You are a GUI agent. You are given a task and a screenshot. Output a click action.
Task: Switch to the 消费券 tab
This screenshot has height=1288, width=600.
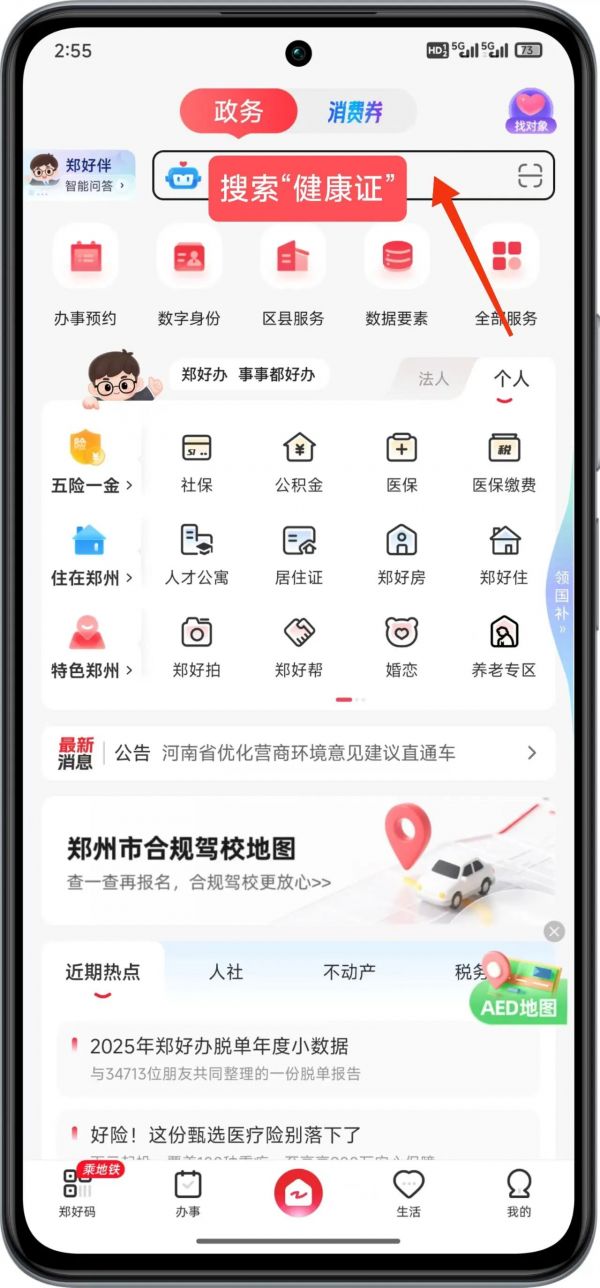355,112
